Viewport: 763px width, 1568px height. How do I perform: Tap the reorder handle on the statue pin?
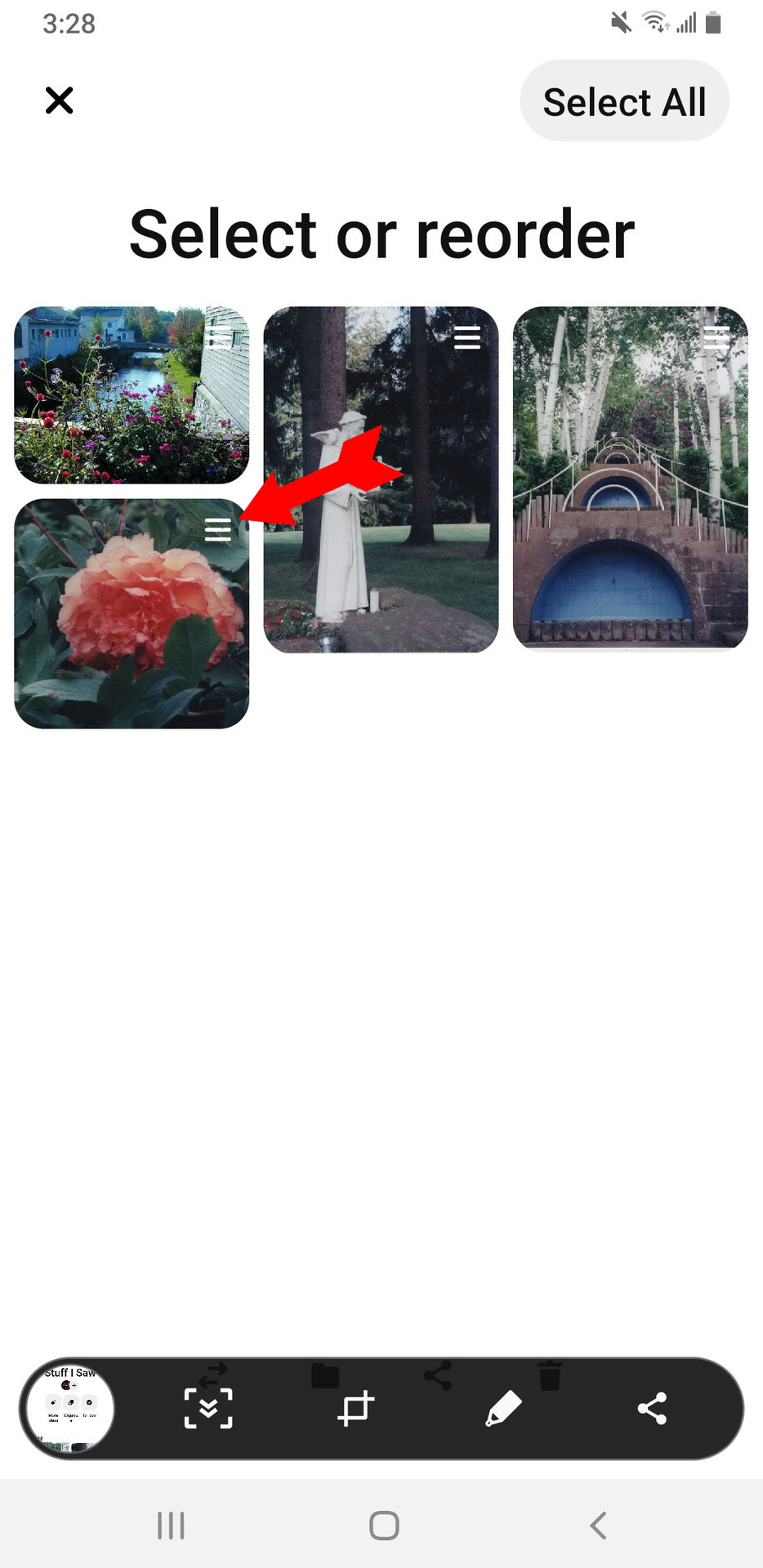click(467, 337)
